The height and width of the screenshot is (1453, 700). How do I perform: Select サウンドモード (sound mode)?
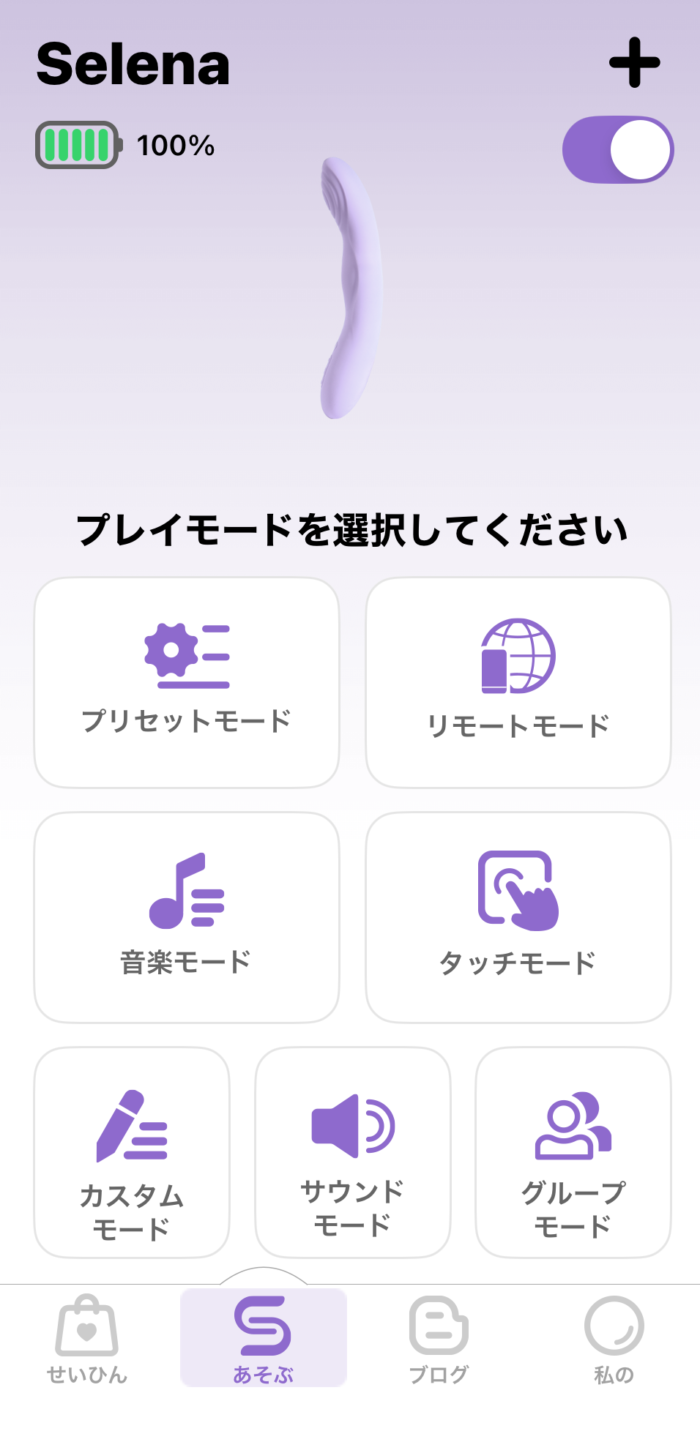pos(353,1152)
